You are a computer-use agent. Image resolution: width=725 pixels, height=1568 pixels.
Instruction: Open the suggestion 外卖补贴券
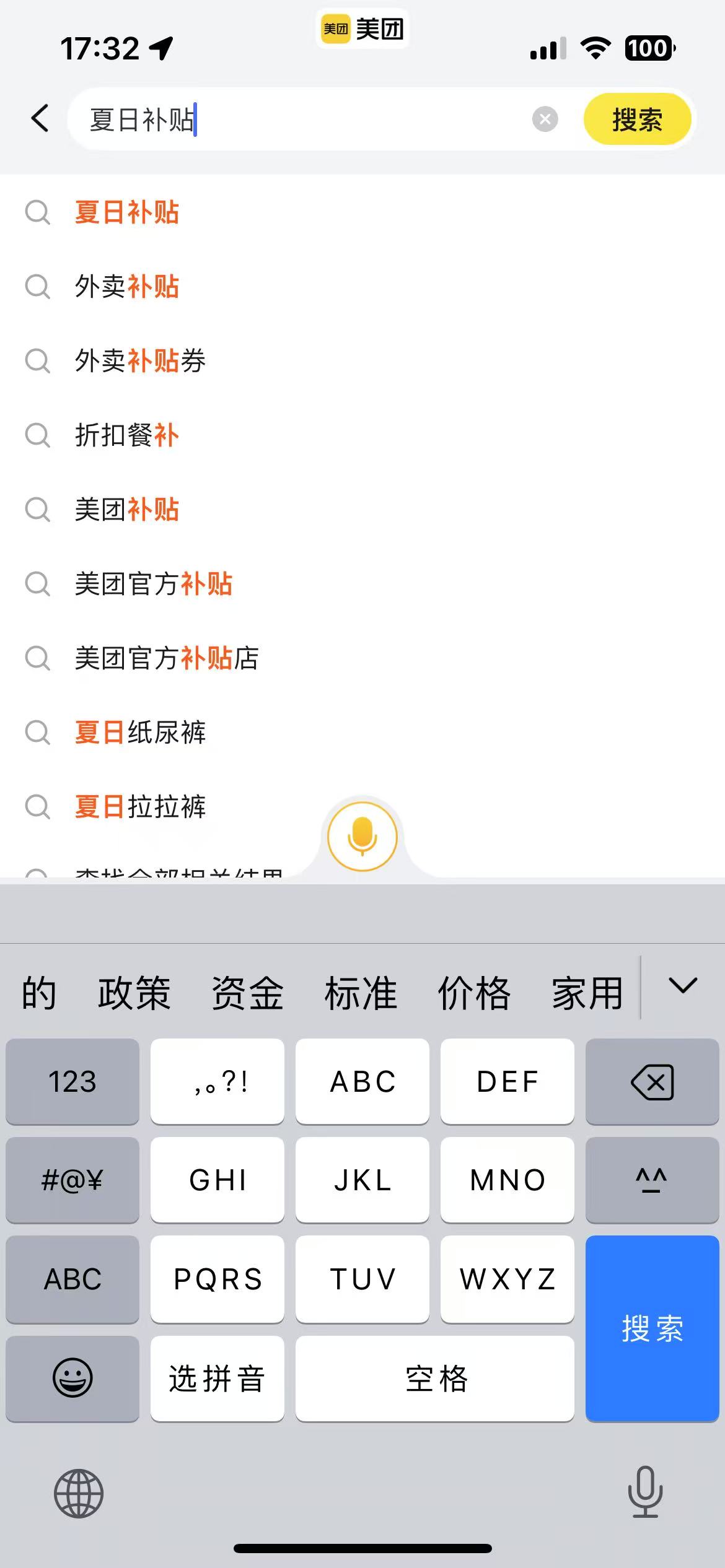[x=362, y=360]
